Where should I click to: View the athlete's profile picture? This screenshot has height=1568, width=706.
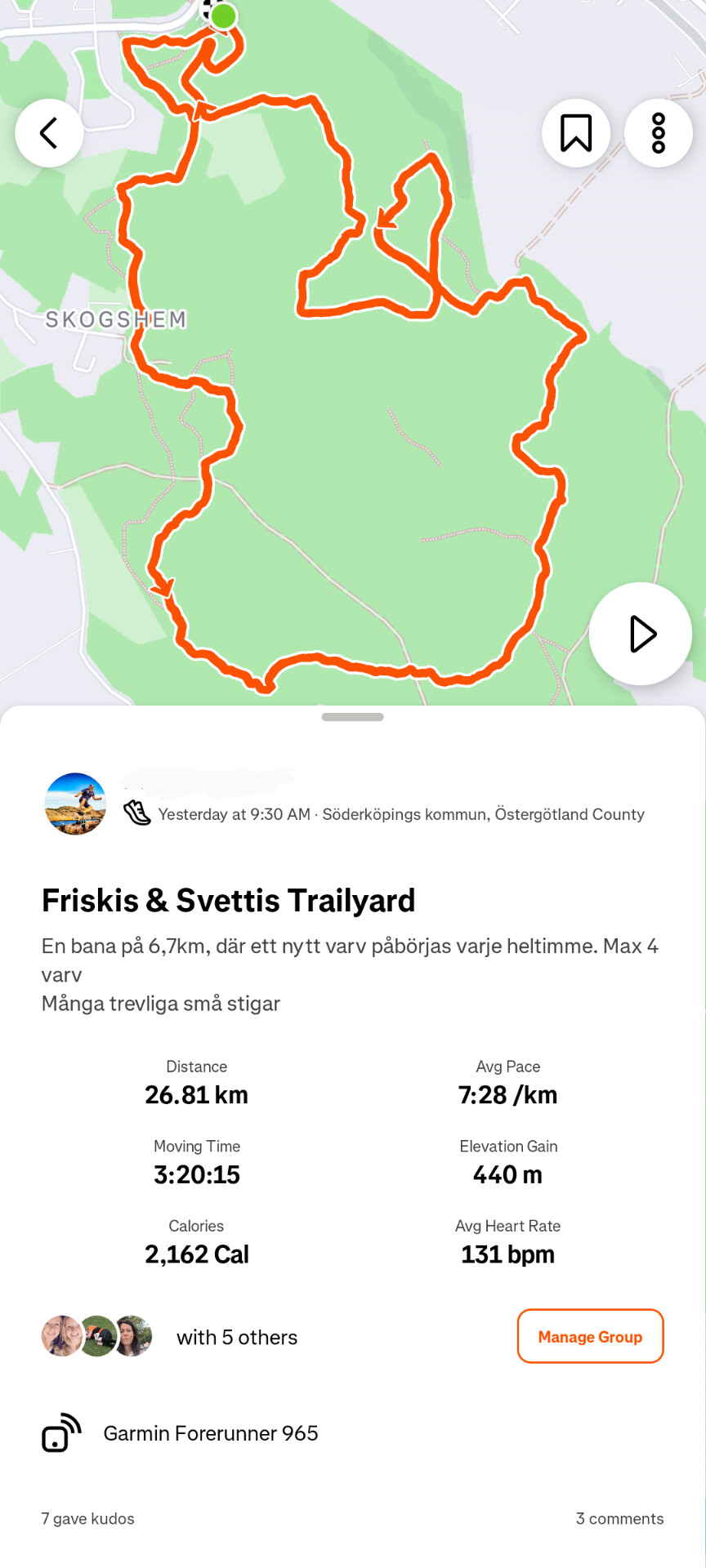pyautogui.click(x=75, y=804)
